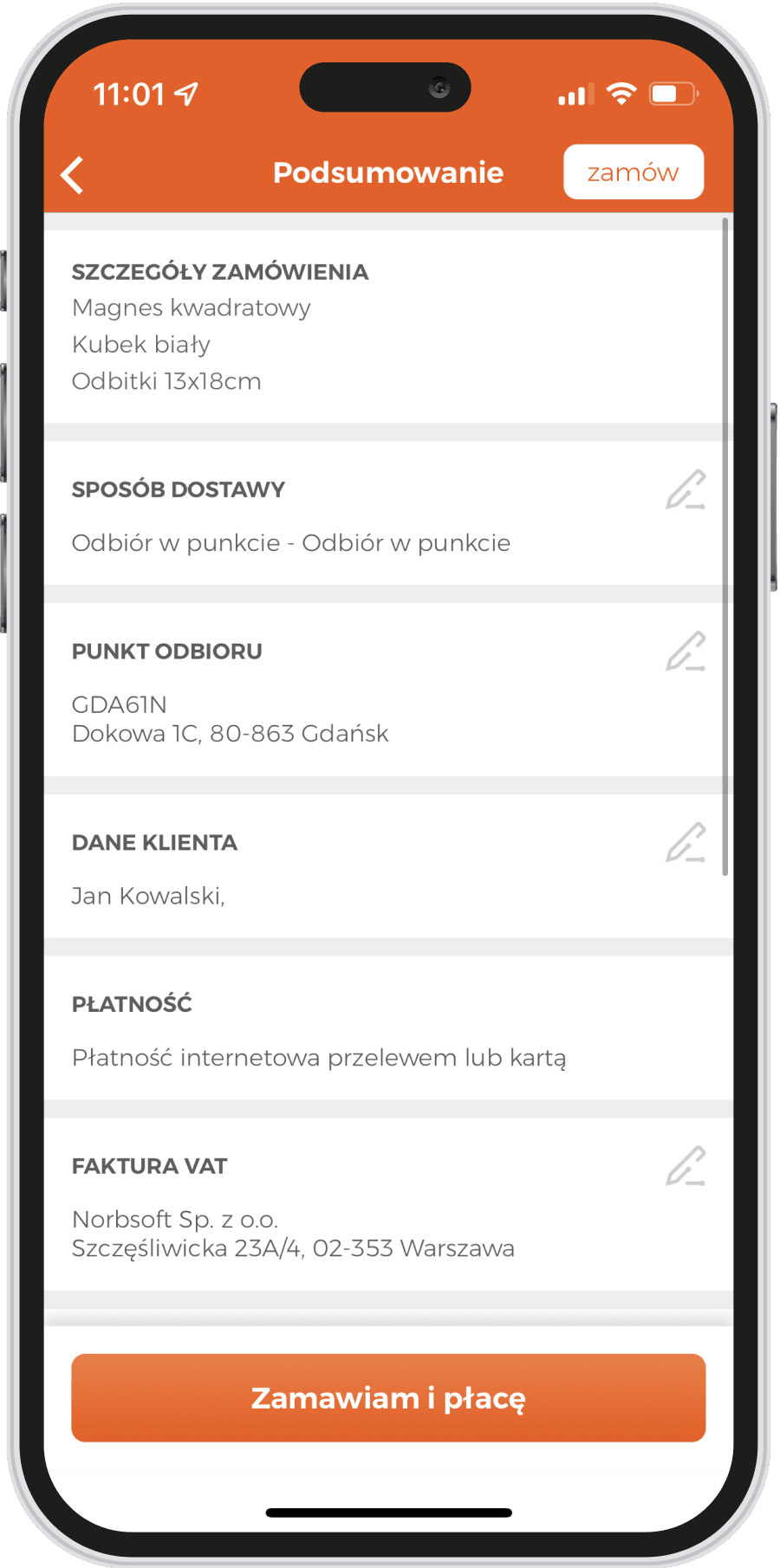Screen dimensions: 780x1568
Task: Edit the Sposób dostawy section
Action: coord(686,490)
